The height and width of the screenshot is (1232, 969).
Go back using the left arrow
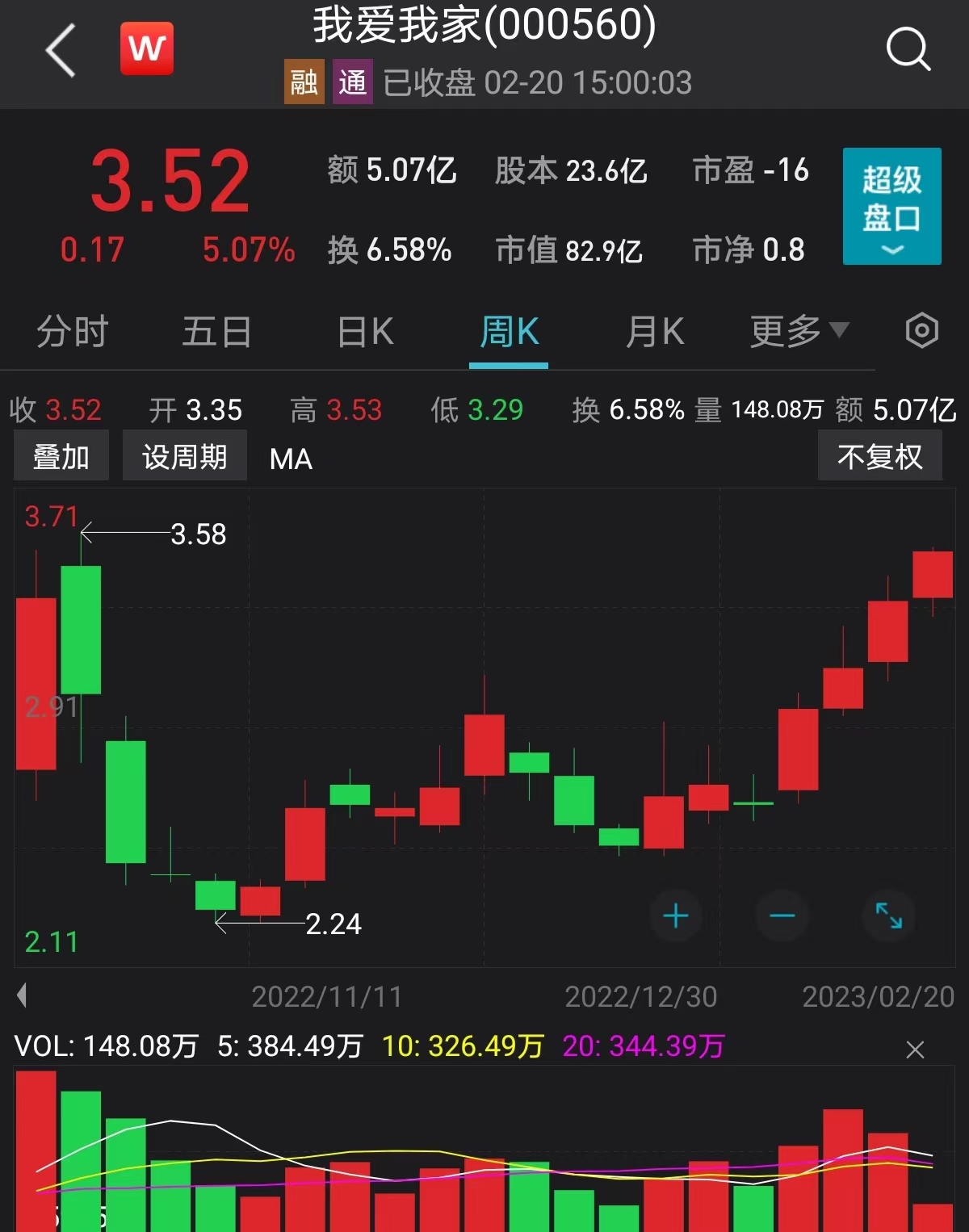(x=60, y=50)
